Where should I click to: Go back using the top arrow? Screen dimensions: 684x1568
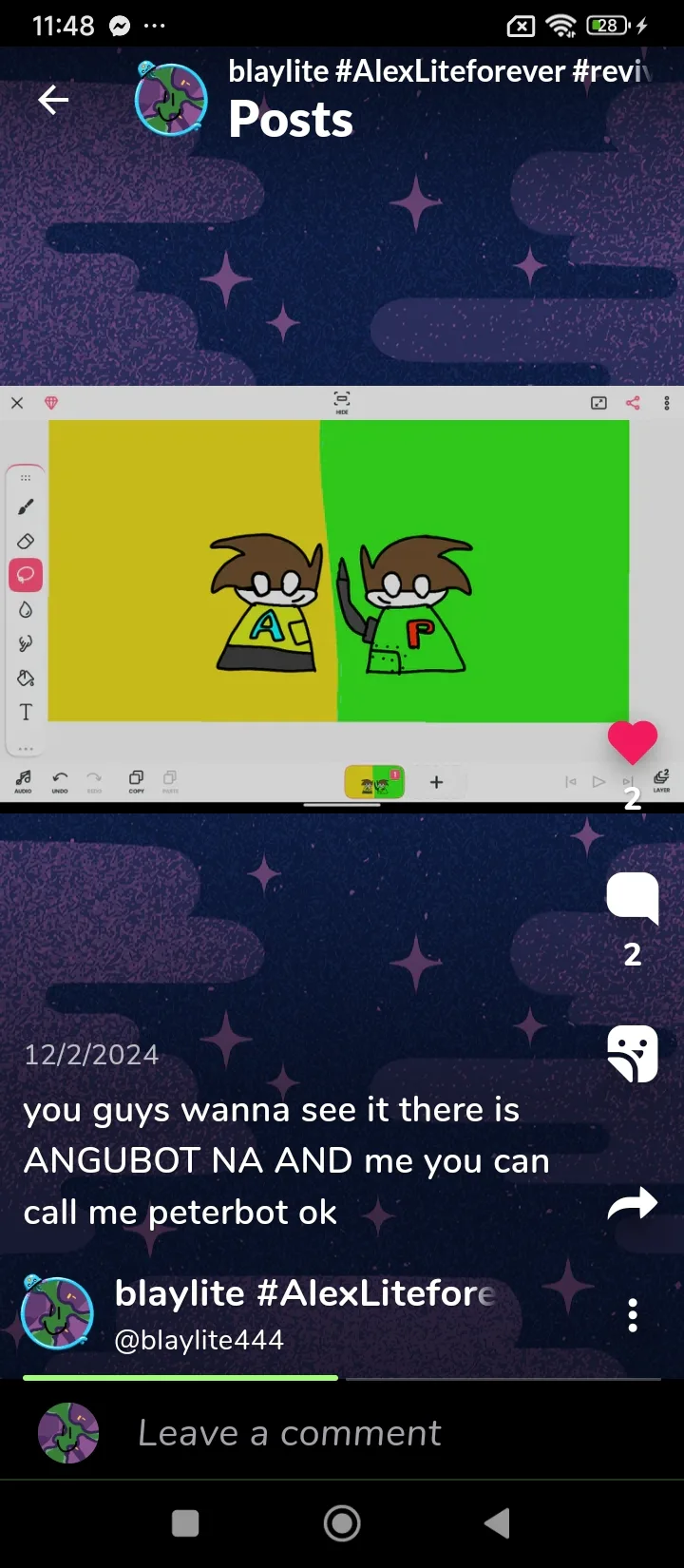pyautogui.click(x=53, y=100)
